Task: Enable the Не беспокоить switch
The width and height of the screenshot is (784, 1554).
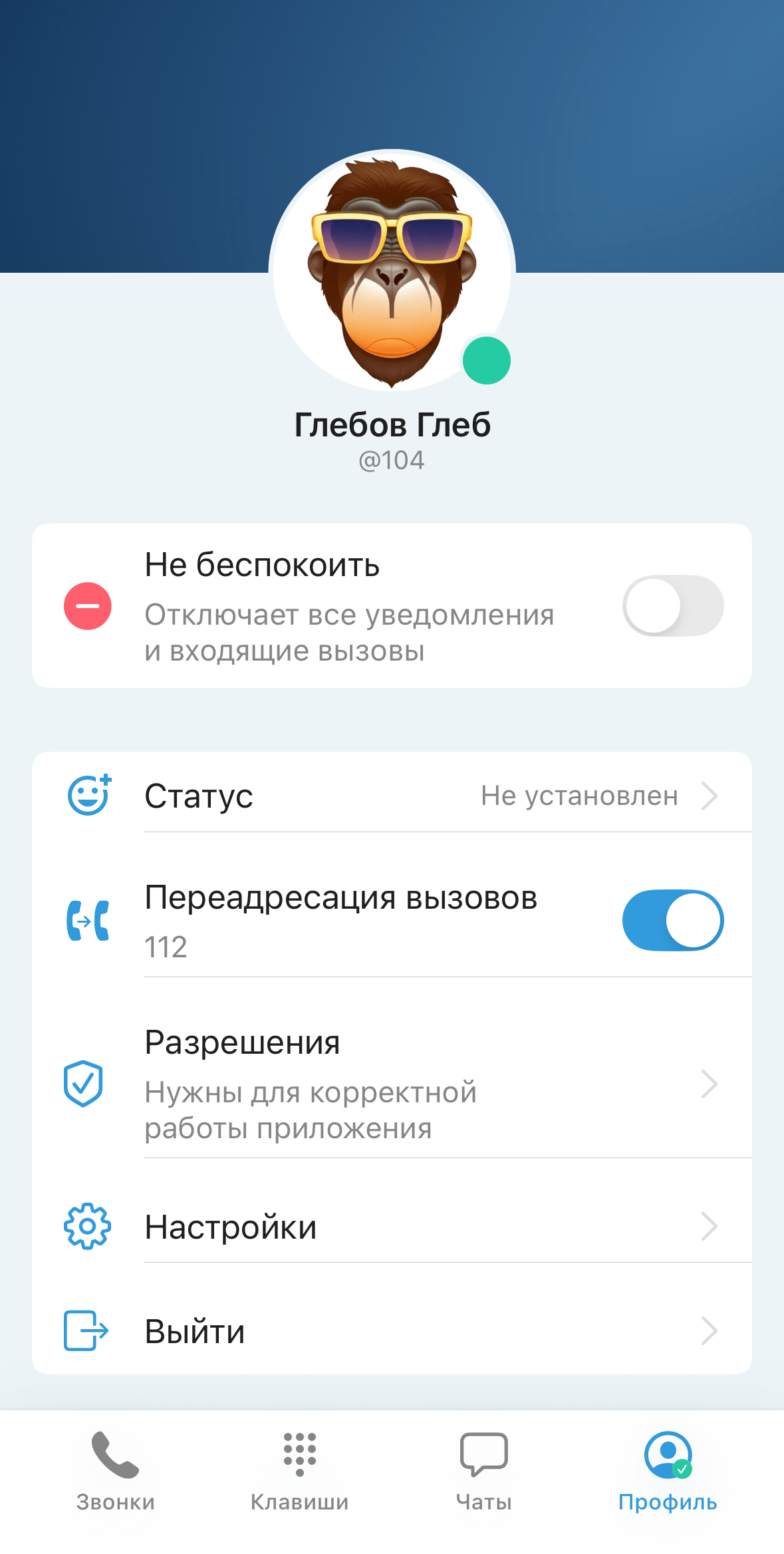Action: tap(672, 605)
